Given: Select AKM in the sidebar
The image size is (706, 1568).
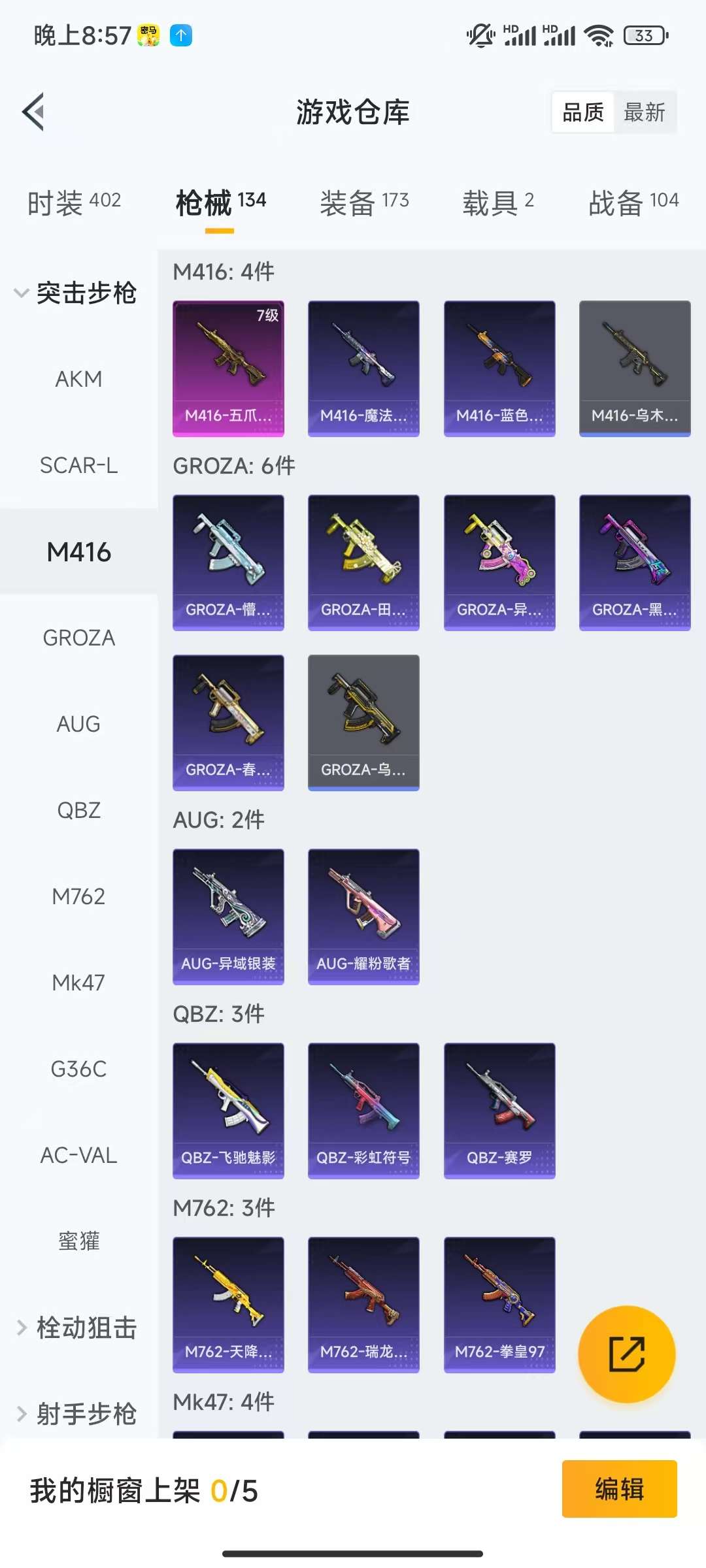Looking at the screenshot, I should (x=78, y=379).
